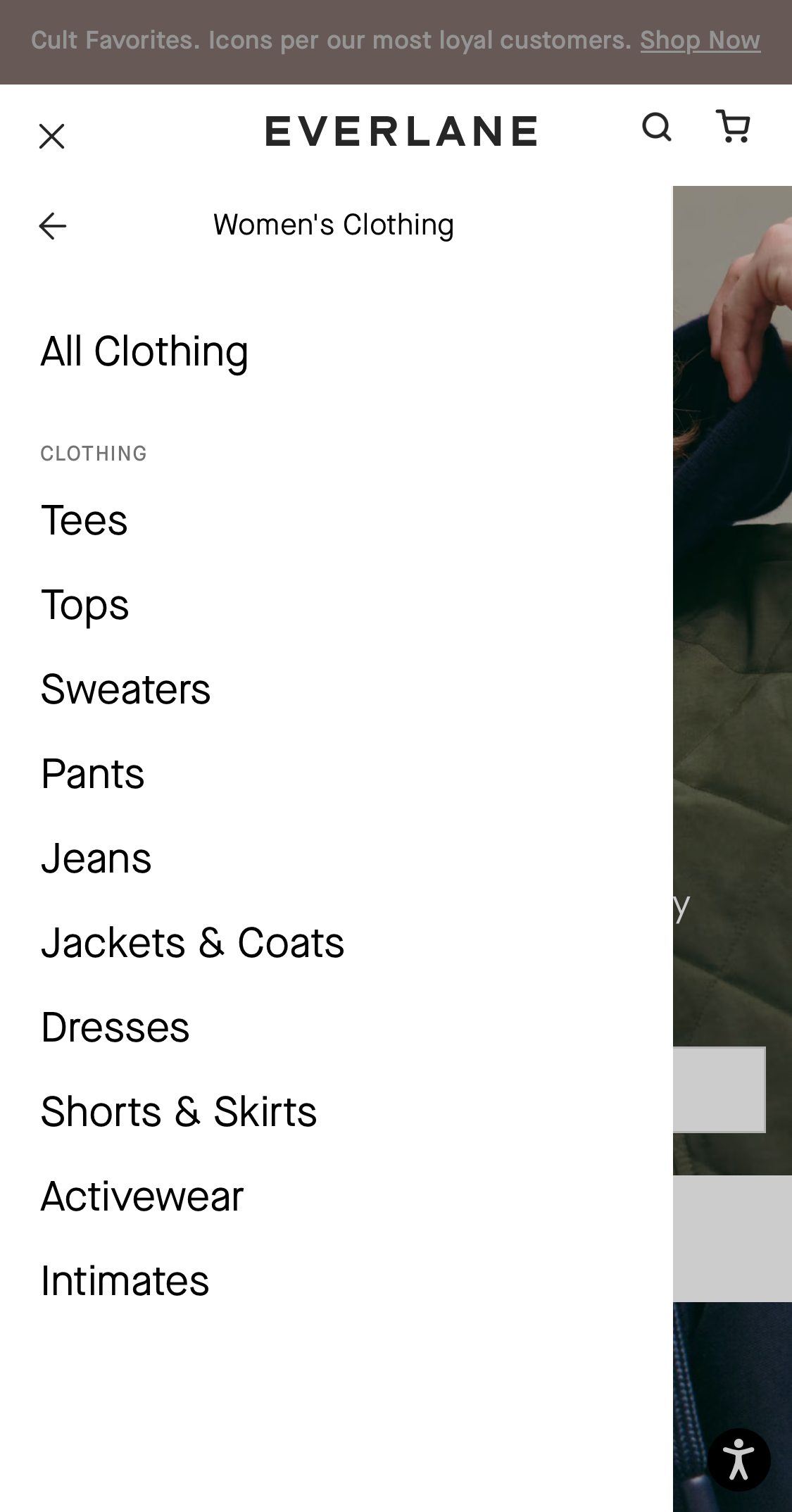Viewport: 792px width, 1512px height.
Task: Open All Clothing
Action: 144,351
